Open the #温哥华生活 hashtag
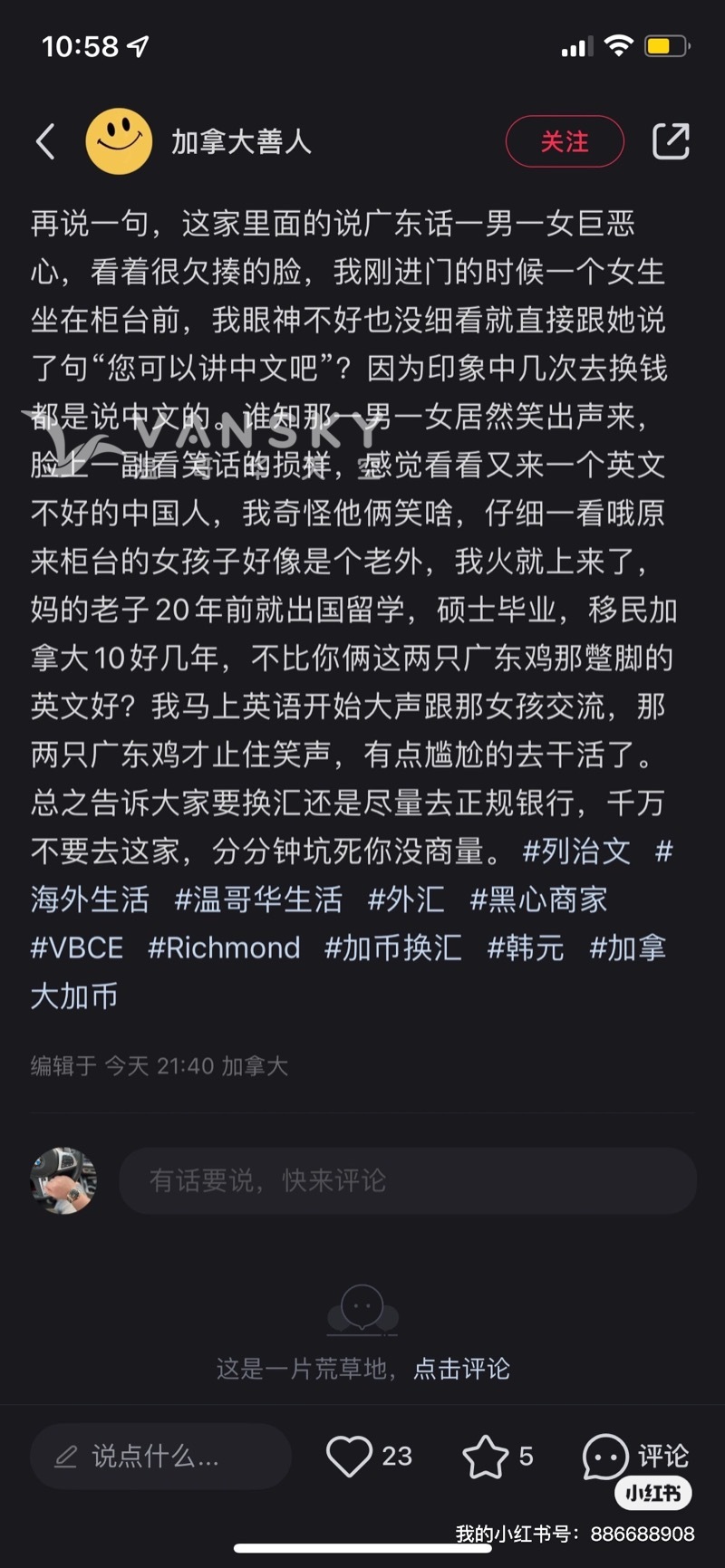725x1568 pixels. tap(258, 899)
